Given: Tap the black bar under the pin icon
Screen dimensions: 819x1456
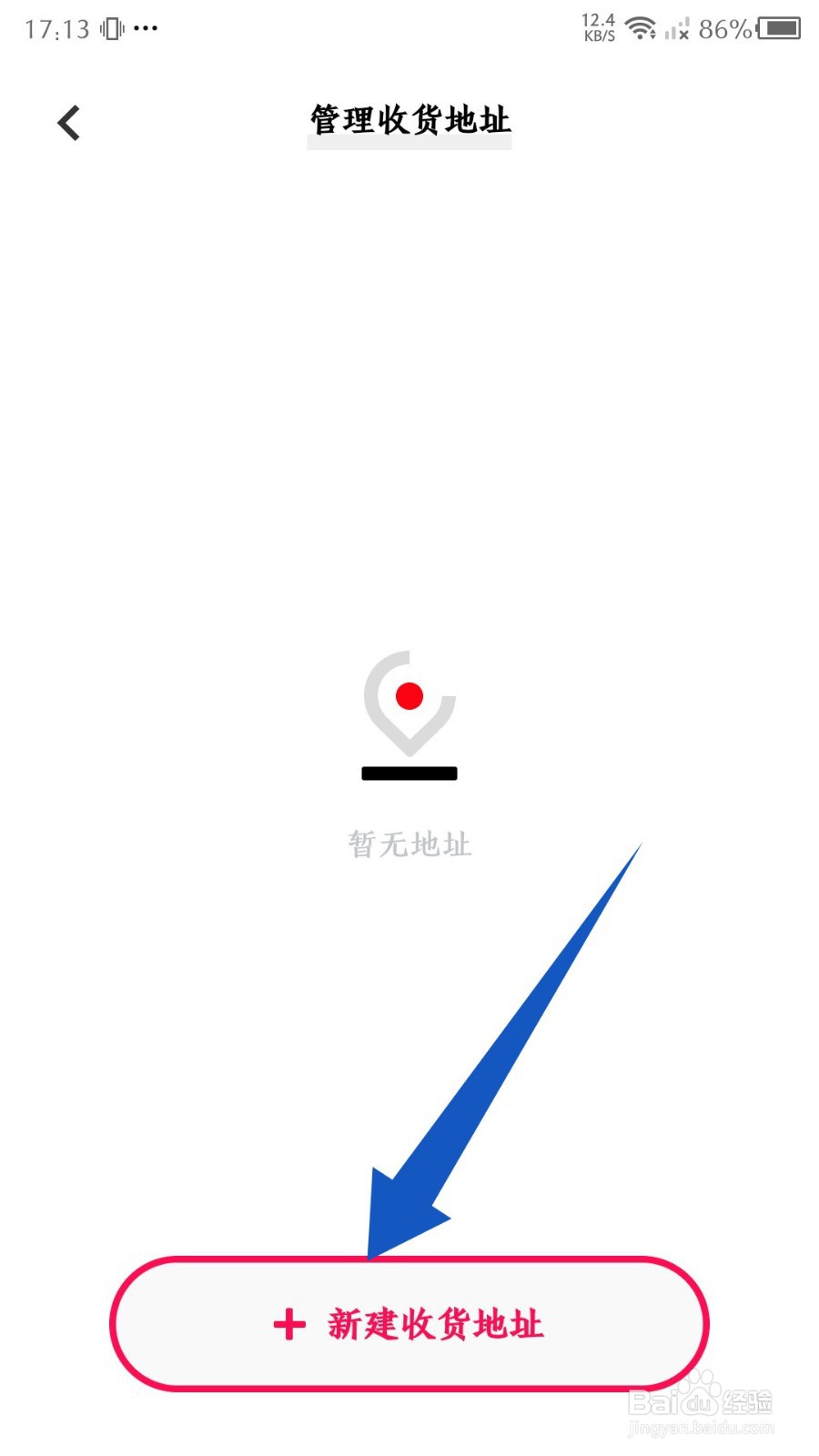Looking at the screenshot, I should [409, 773].
